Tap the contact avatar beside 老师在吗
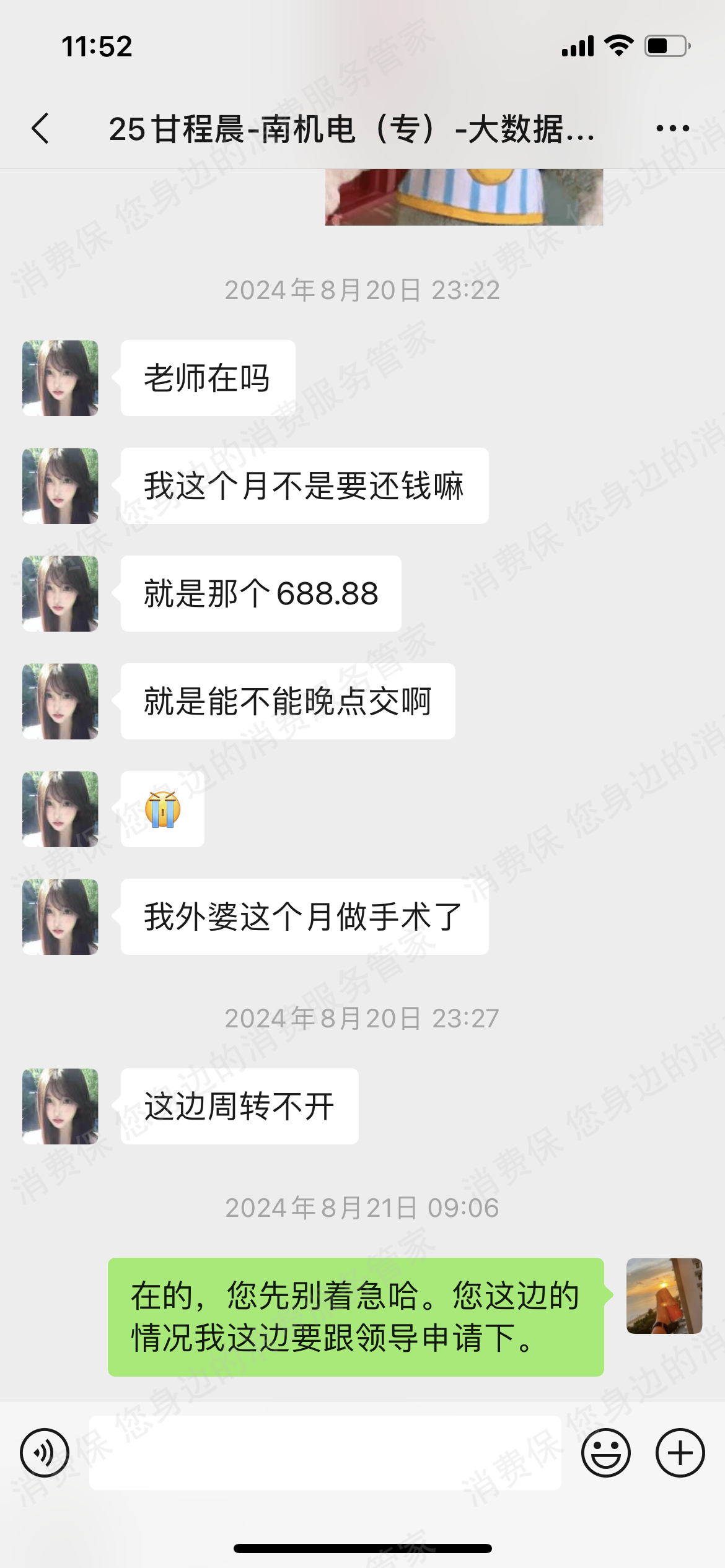Image resolution: width=725 pixels, height=1568 pixels. point(60,378)
